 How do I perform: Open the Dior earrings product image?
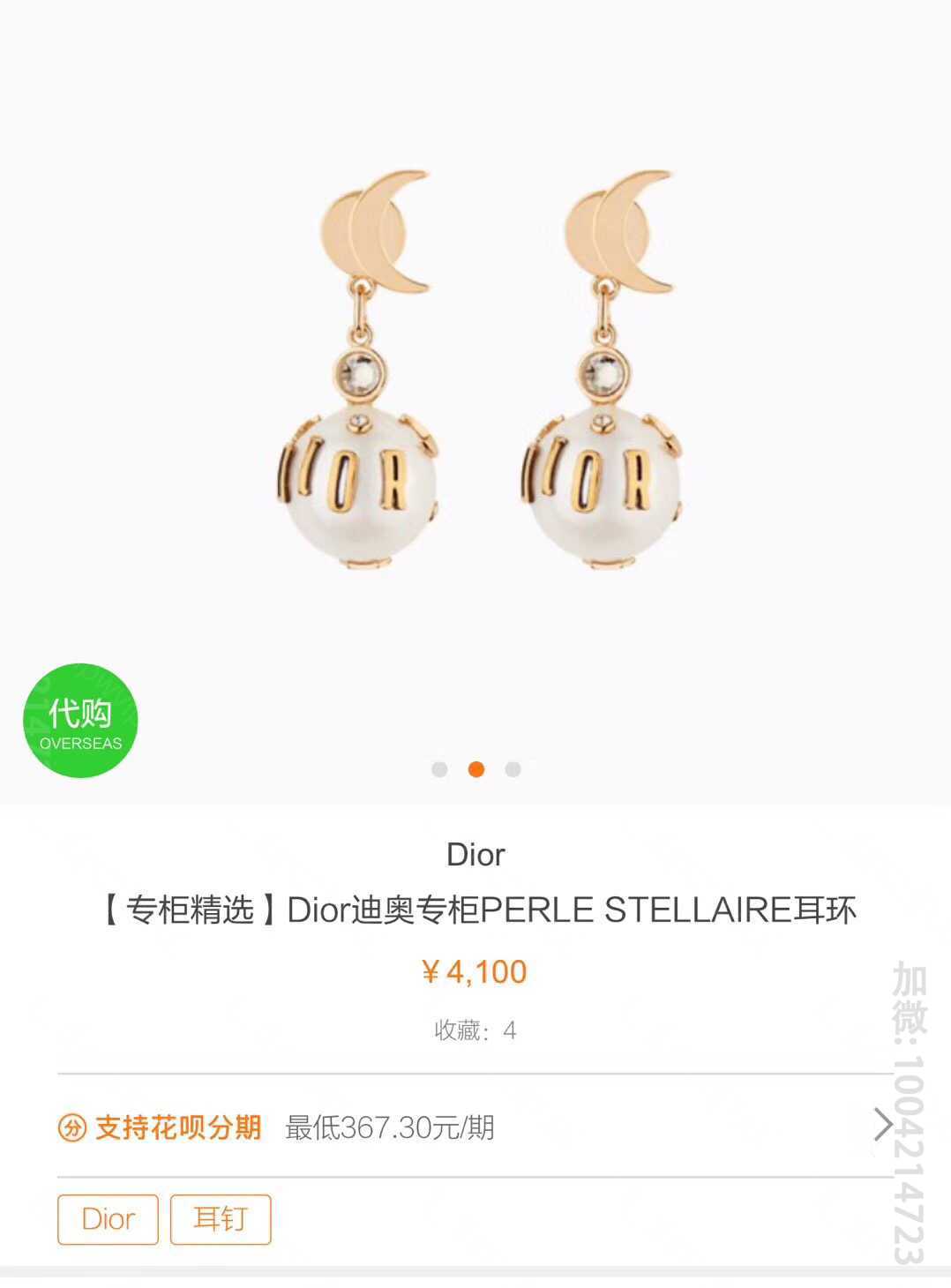(x=476, y=371)
